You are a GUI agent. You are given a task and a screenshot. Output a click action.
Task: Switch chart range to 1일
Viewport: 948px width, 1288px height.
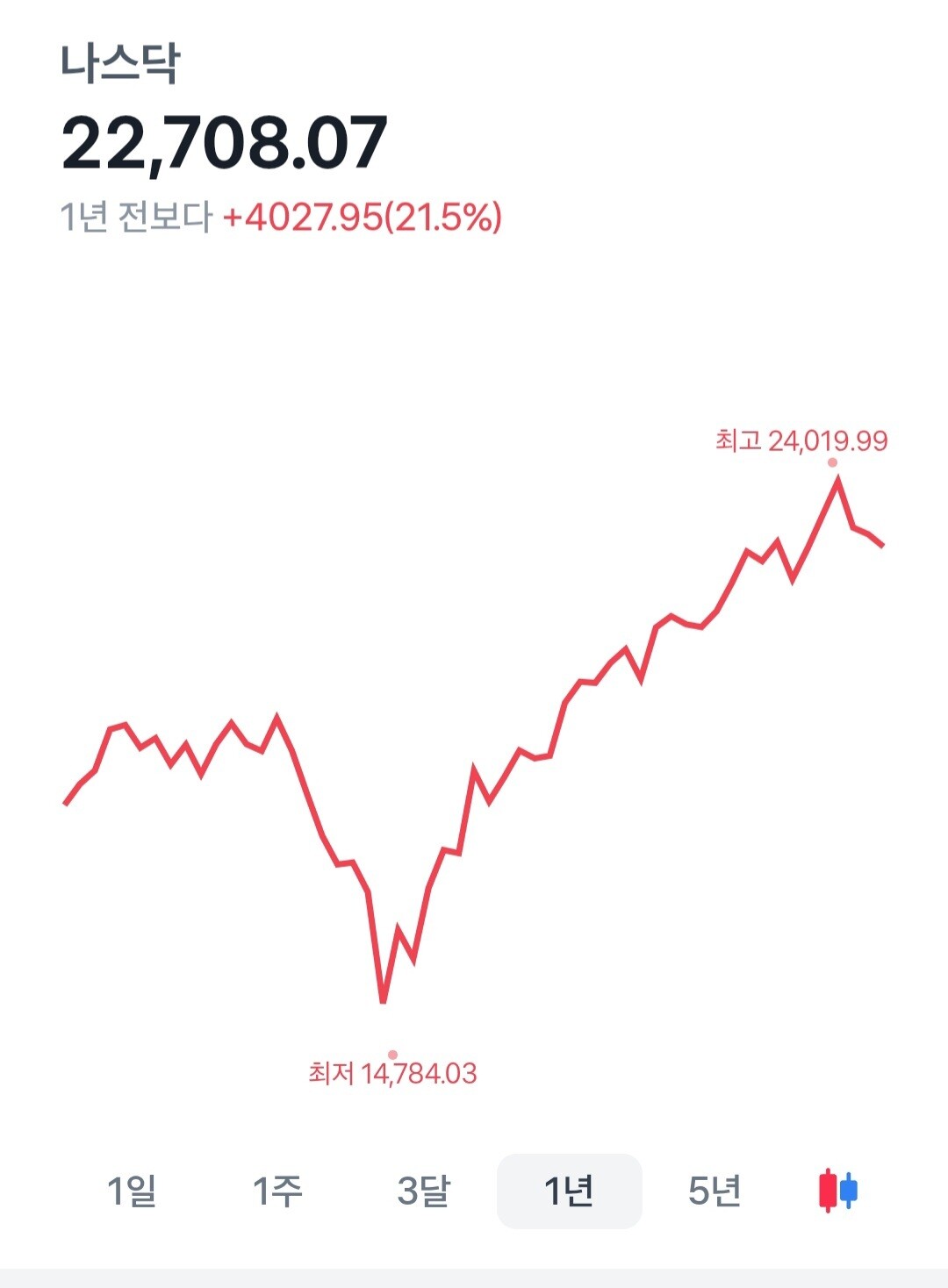coord(132,1191)
